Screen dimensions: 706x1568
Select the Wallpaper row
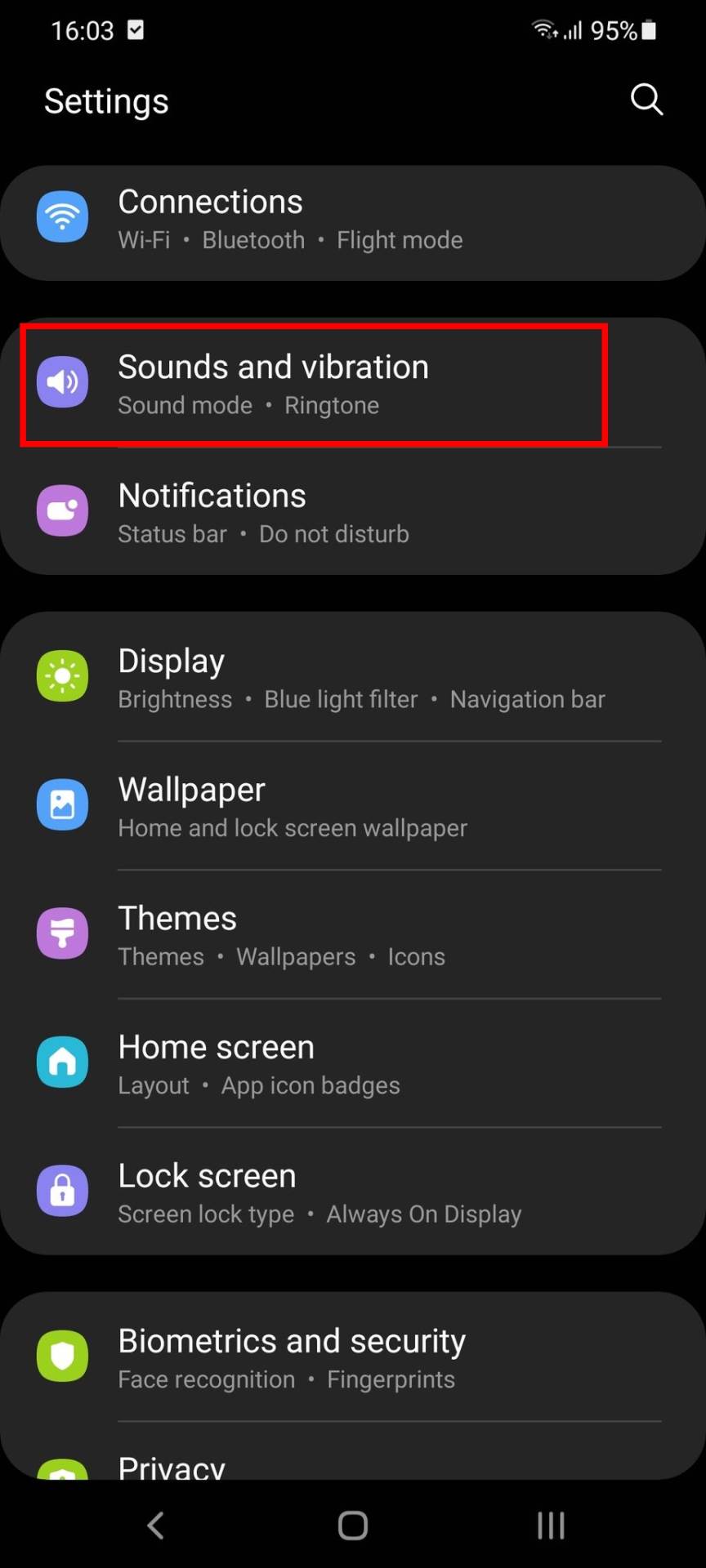pos(351,806)
